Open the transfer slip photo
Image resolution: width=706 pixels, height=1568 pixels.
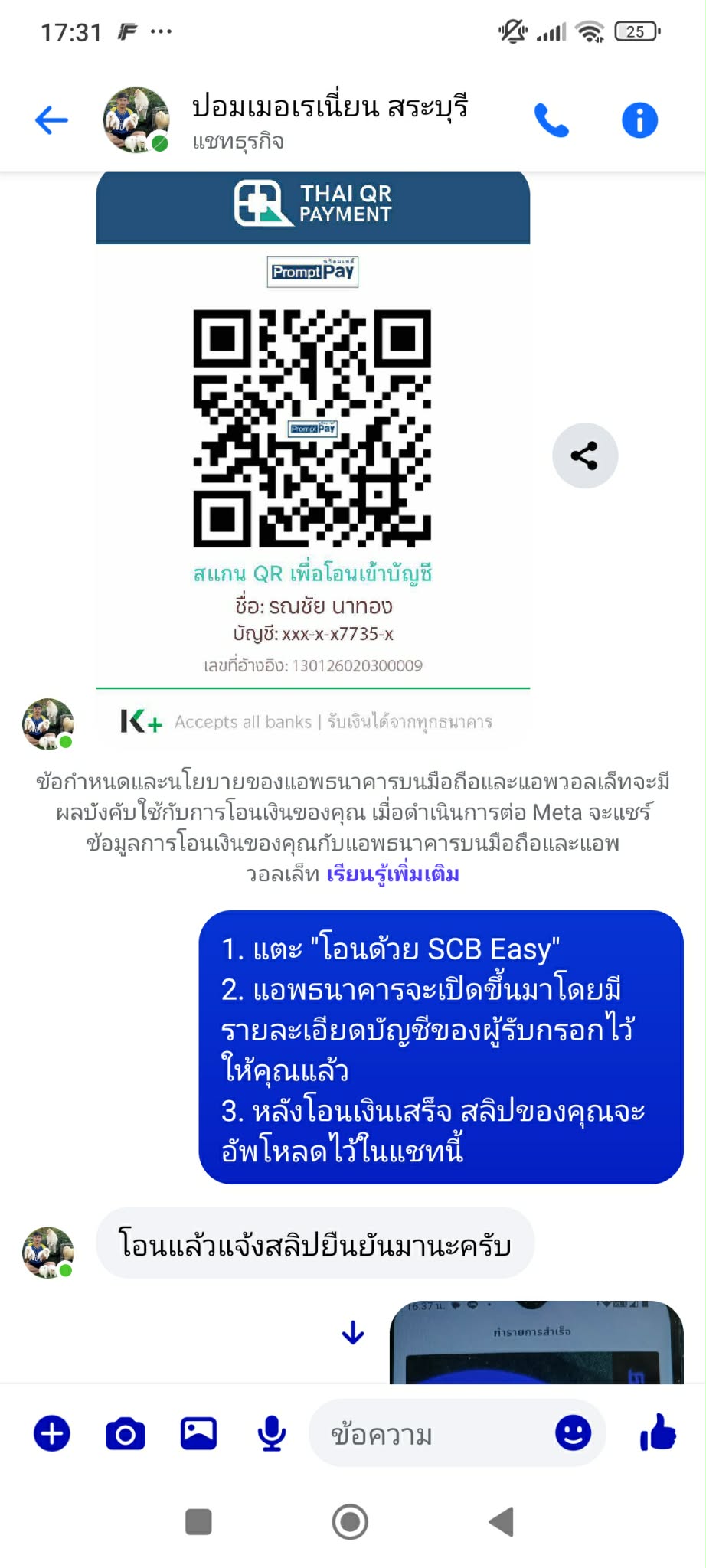click(x=536, y=1344)
